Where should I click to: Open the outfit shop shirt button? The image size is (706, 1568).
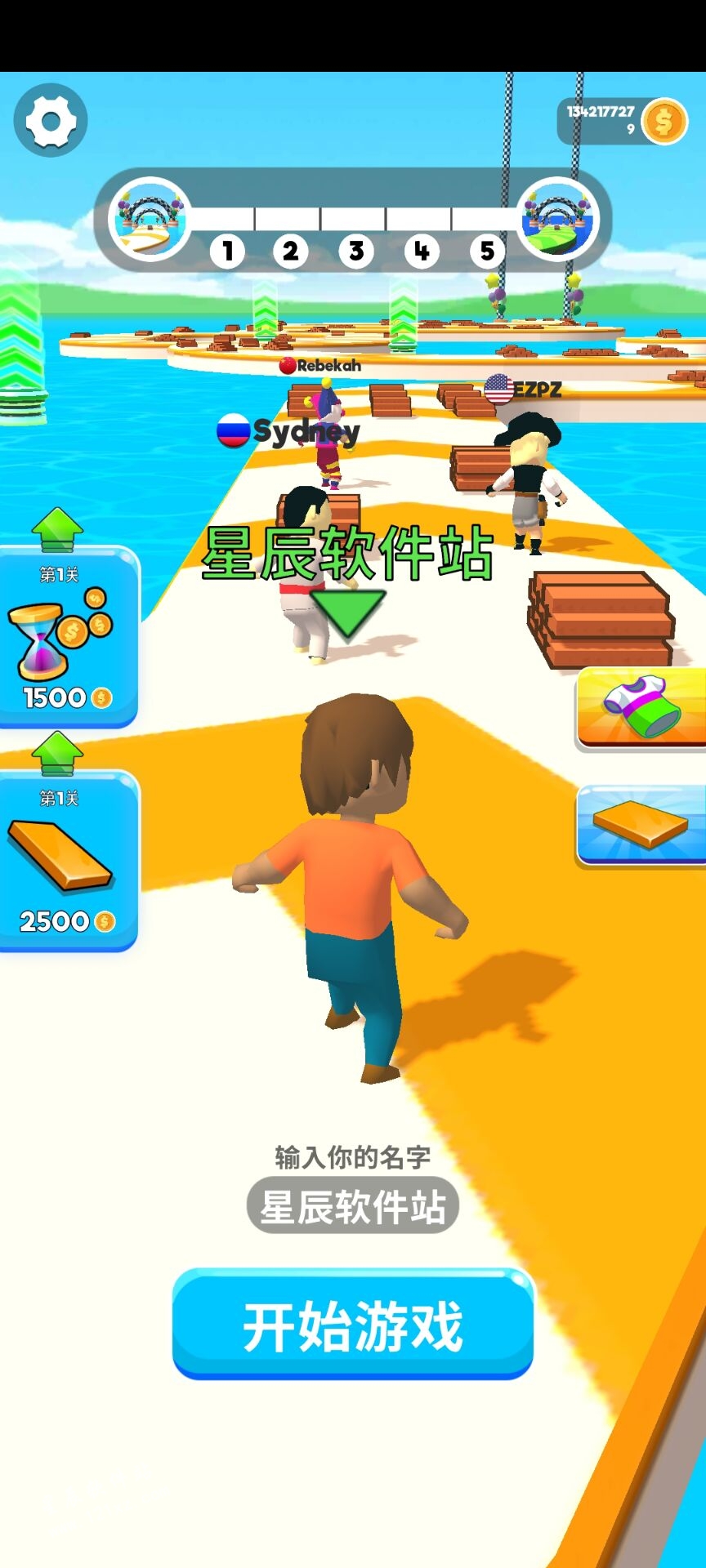click(642, 707)
